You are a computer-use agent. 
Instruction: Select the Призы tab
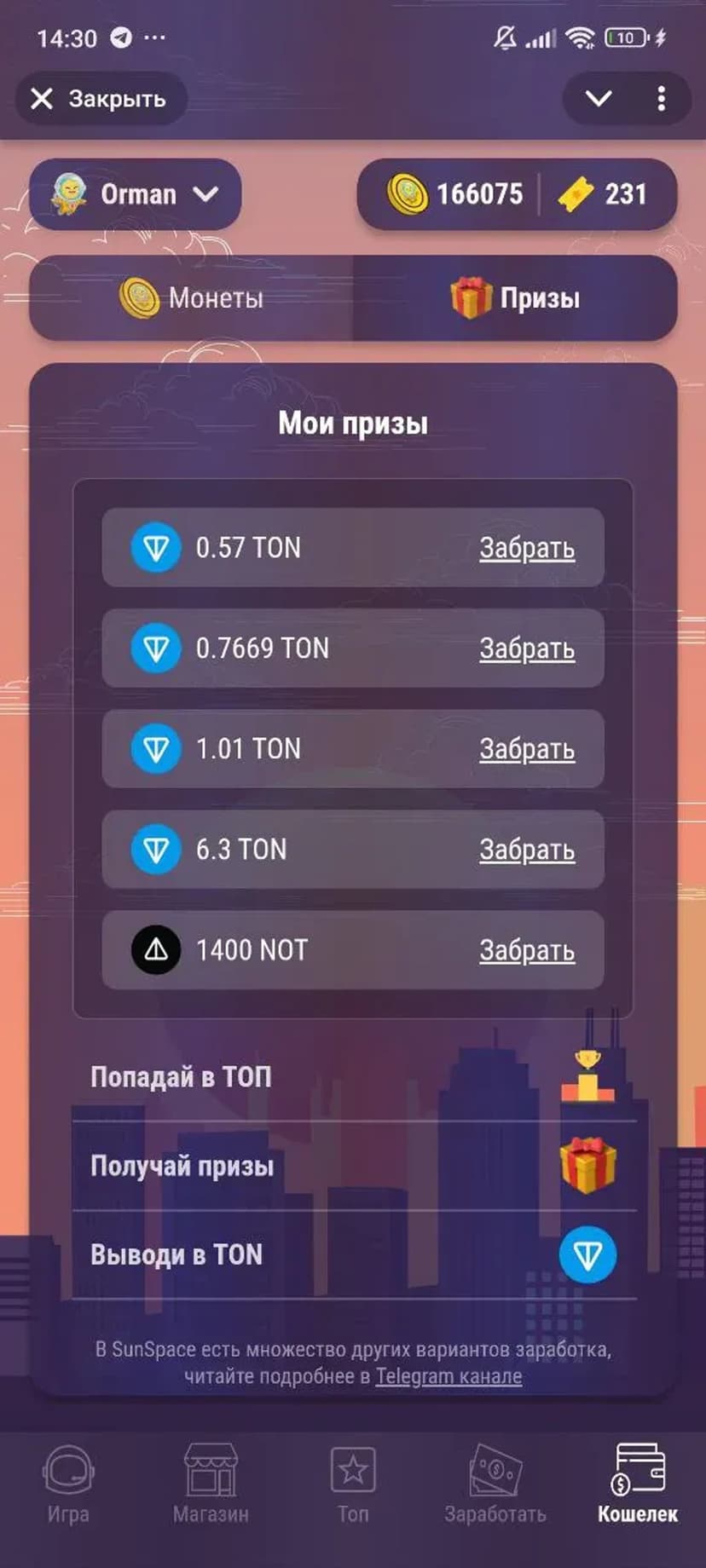point(515,298)
